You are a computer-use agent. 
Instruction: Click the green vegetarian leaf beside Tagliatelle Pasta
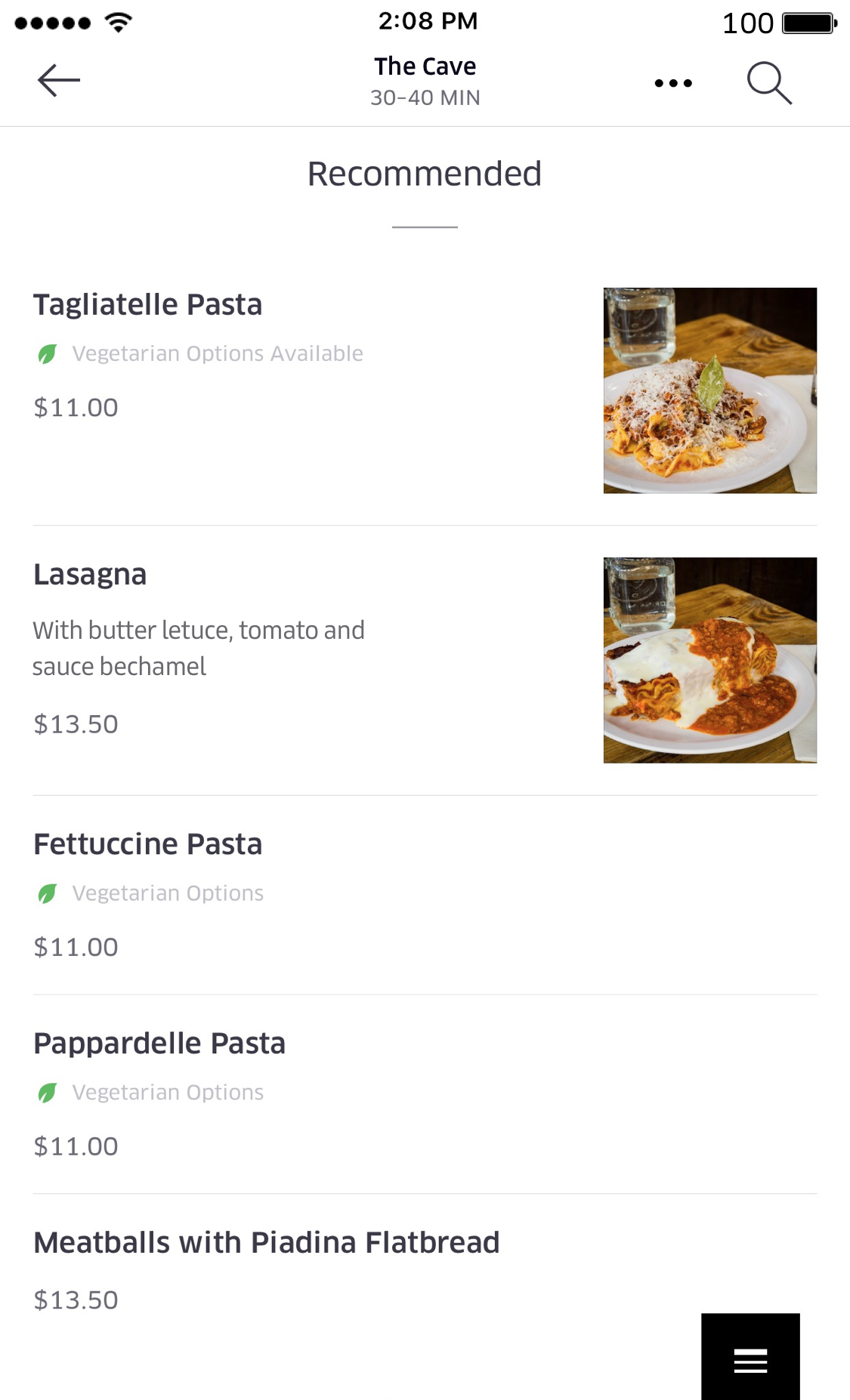pyautogui.click(x=47, y=353)
